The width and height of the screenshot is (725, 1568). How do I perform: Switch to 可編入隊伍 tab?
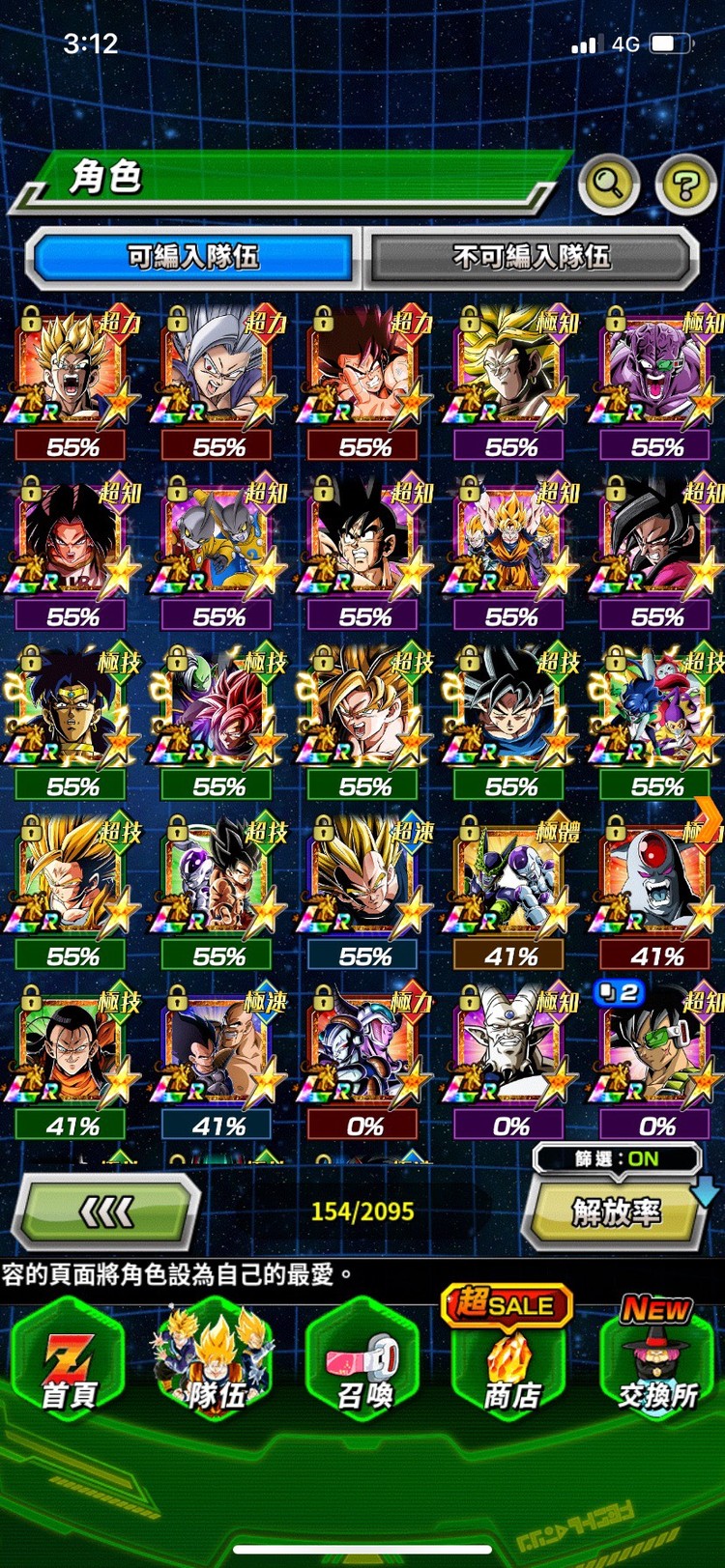(x=193, y=257)
